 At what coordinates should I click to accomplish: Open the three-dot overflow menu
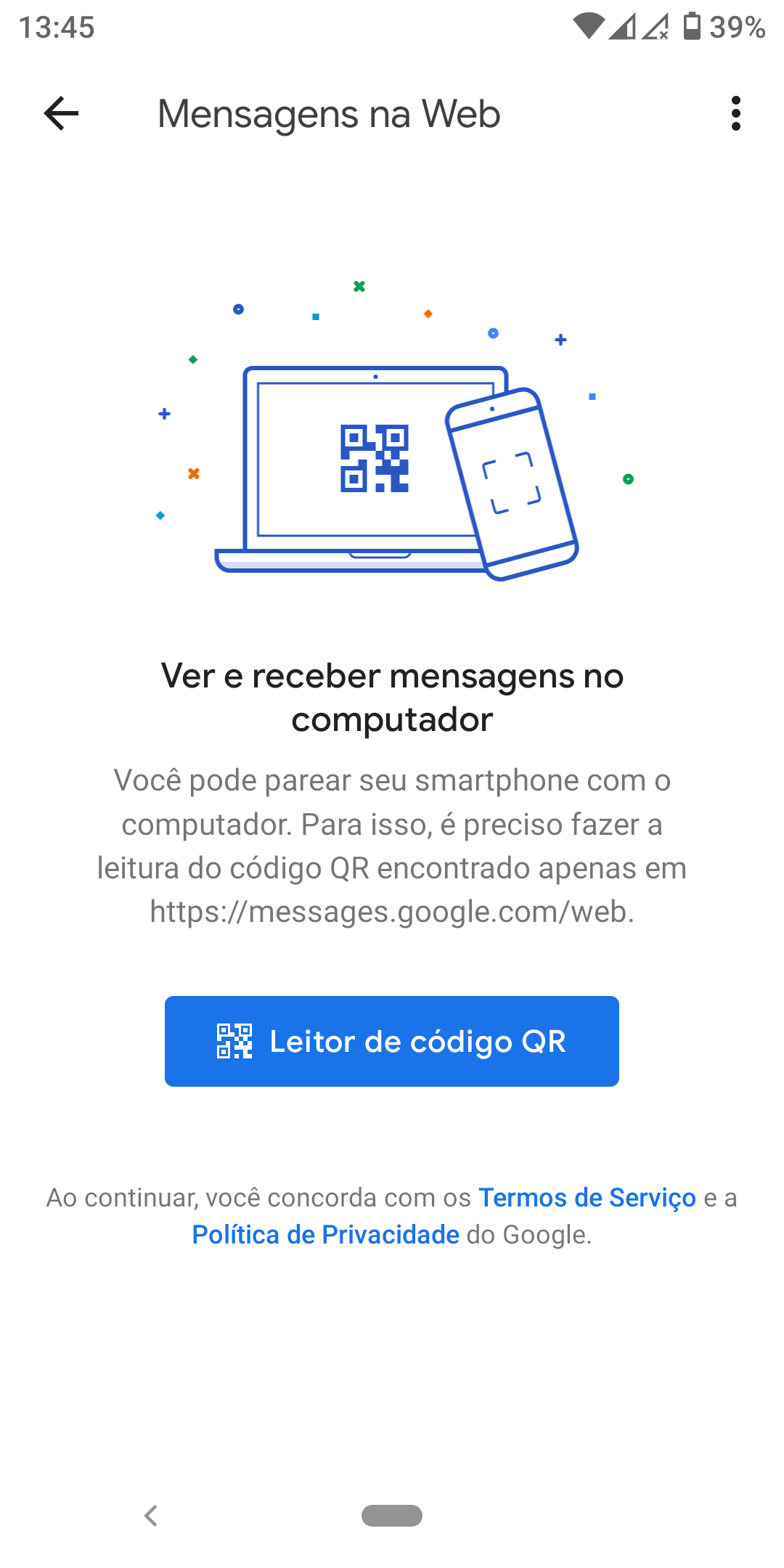click(736, 114)
